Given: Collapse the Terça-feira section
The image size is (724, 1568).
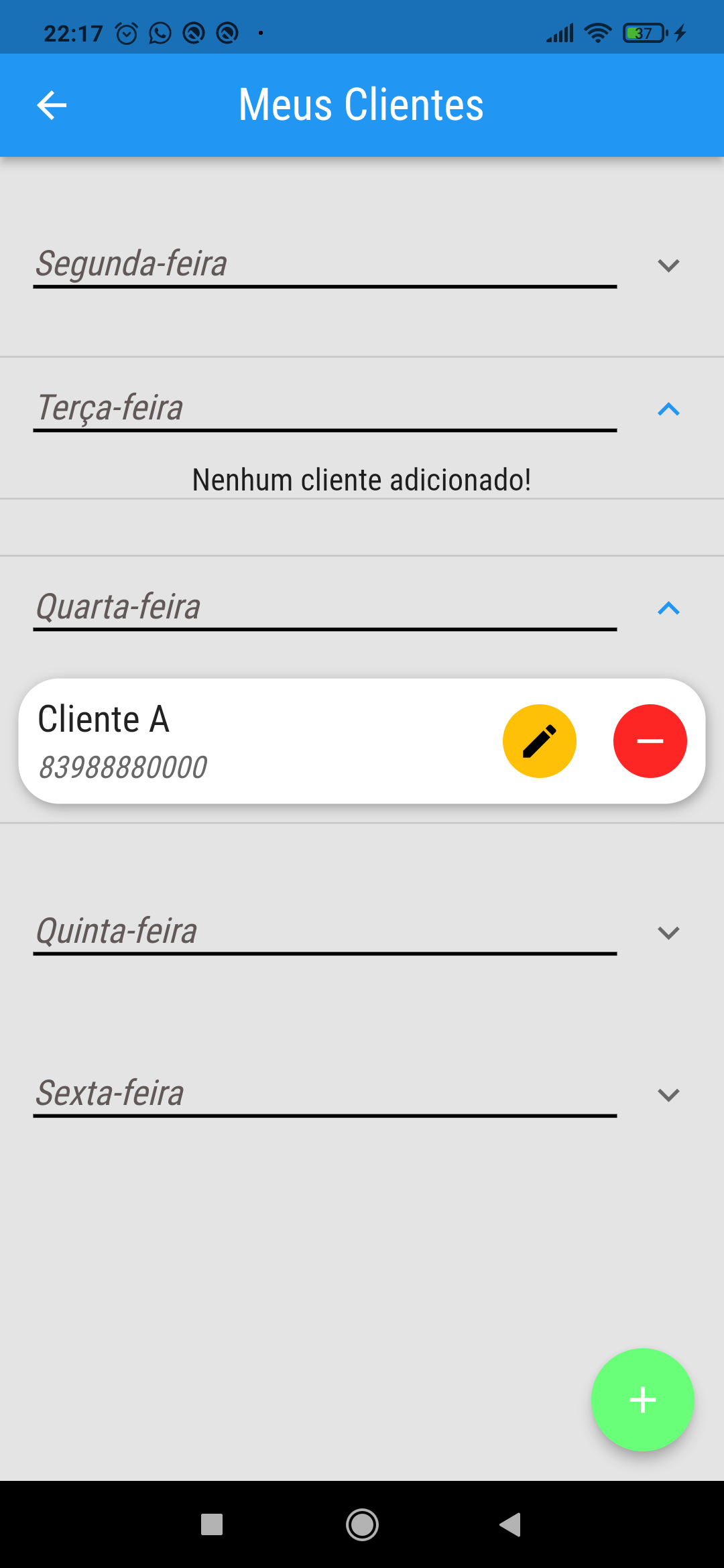Looking at the screenshot, I should click(668, 409).
